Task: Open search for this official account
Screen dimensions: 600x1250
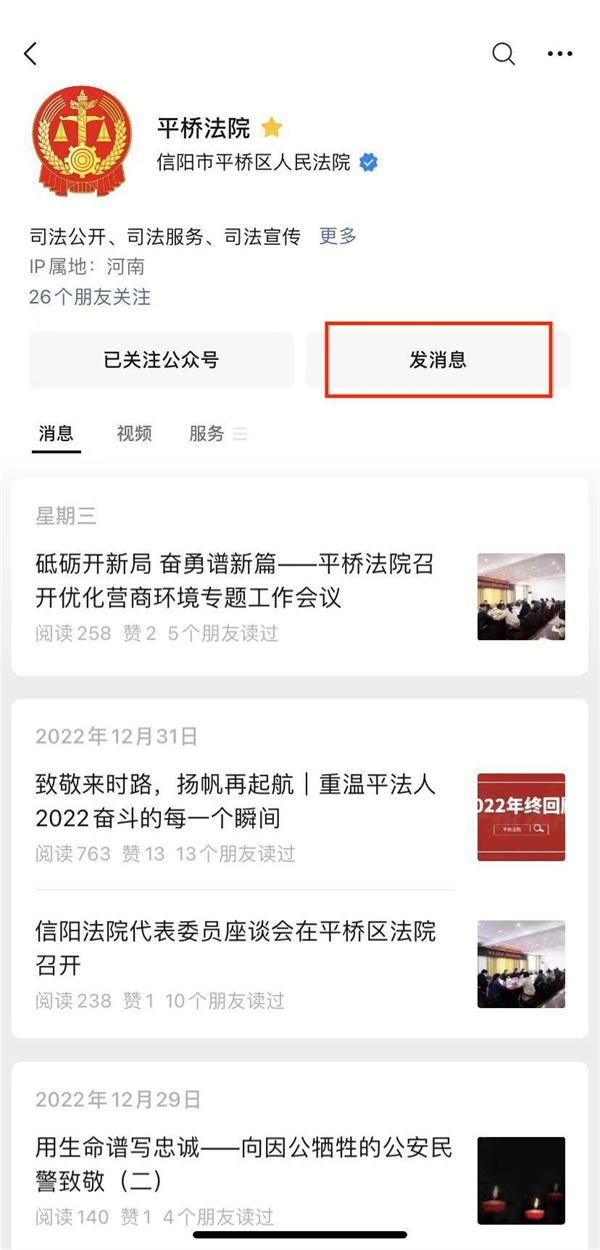Action: click(x=503, y=54)
